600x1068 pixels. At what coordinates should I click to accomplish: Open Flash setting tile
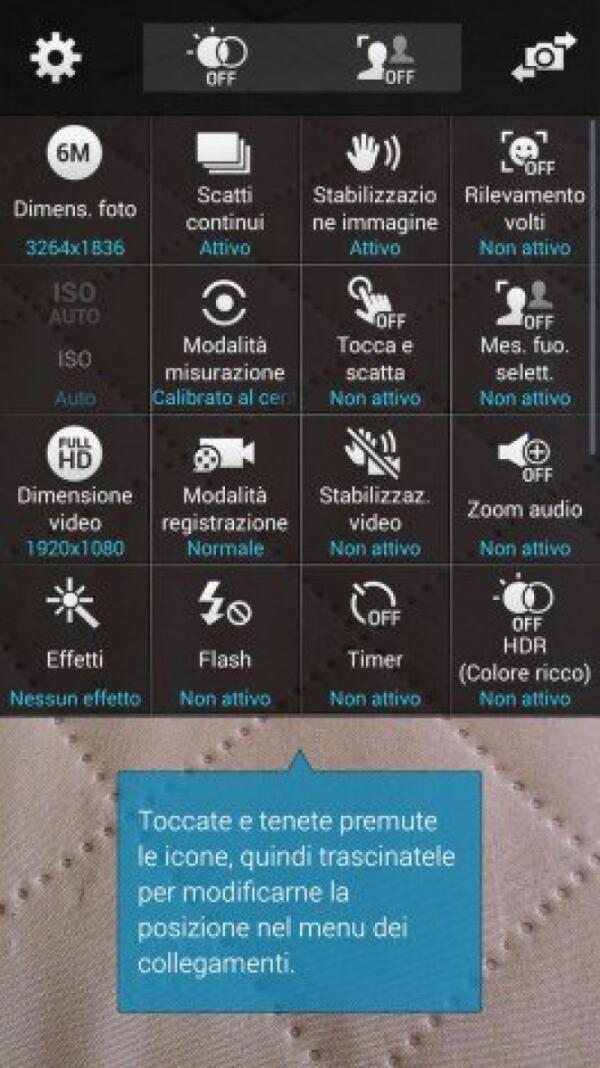click(225, 638)
